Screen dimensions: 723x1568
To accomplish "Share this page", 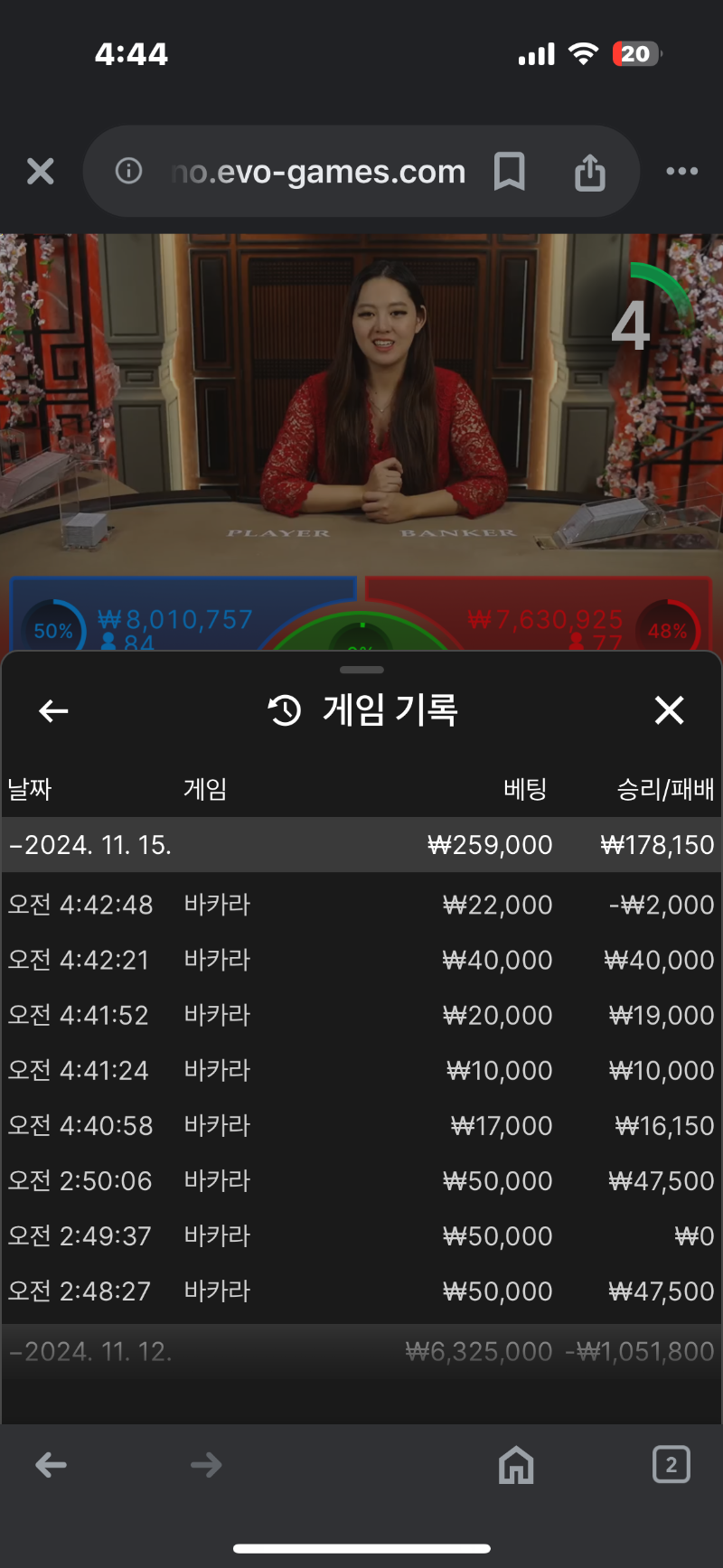I will coord(589,171).
